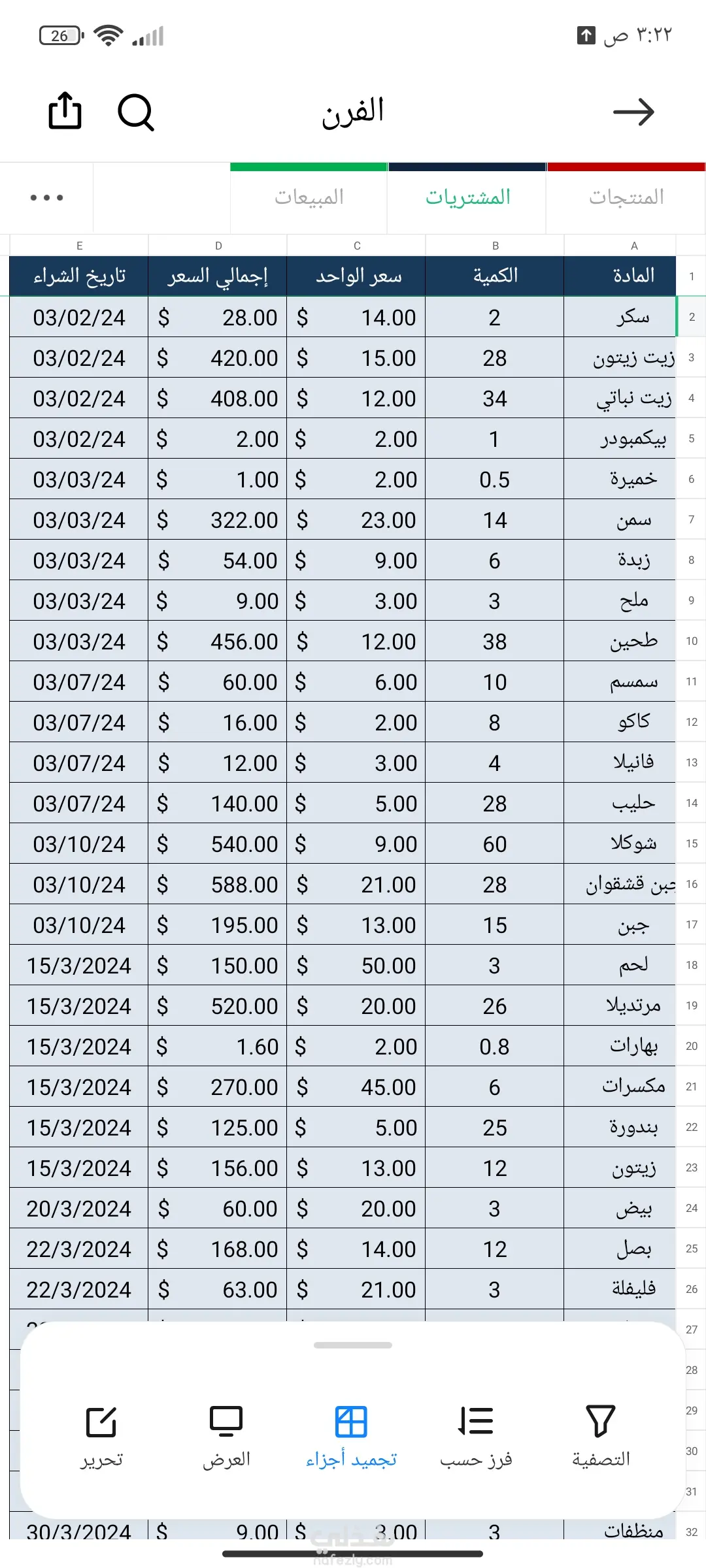The image size is (706, 1568).
Task: Select column C header
Action: pos(357,246)
